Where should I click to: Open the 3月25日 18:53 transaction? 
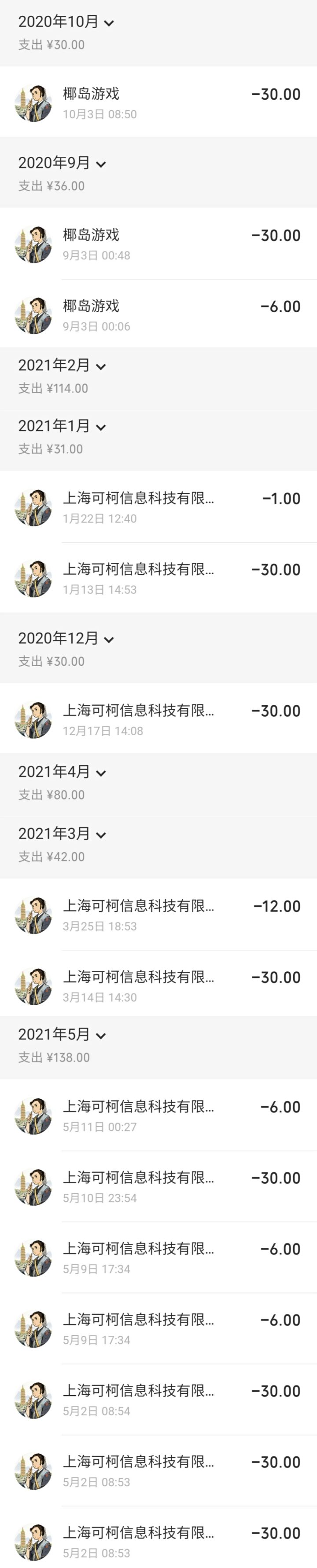point(158,915)
